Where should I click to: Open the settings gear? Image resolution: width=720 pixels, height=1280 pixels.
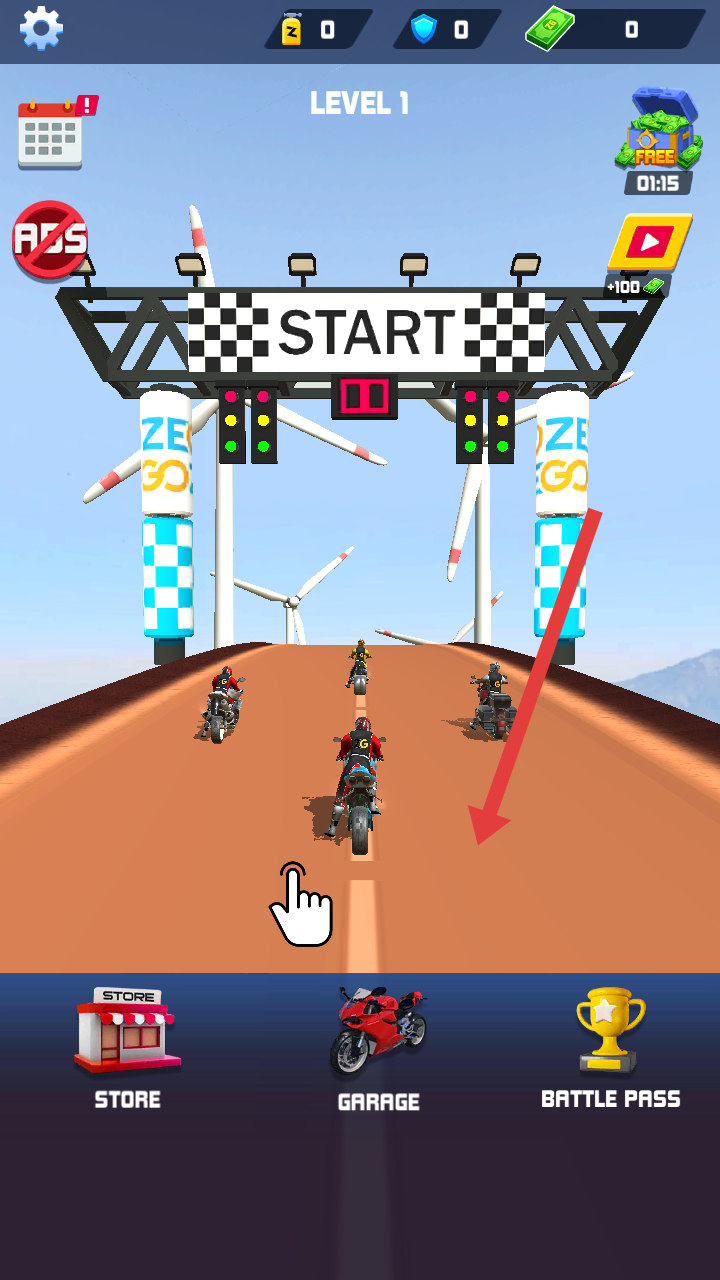[41, 28]
